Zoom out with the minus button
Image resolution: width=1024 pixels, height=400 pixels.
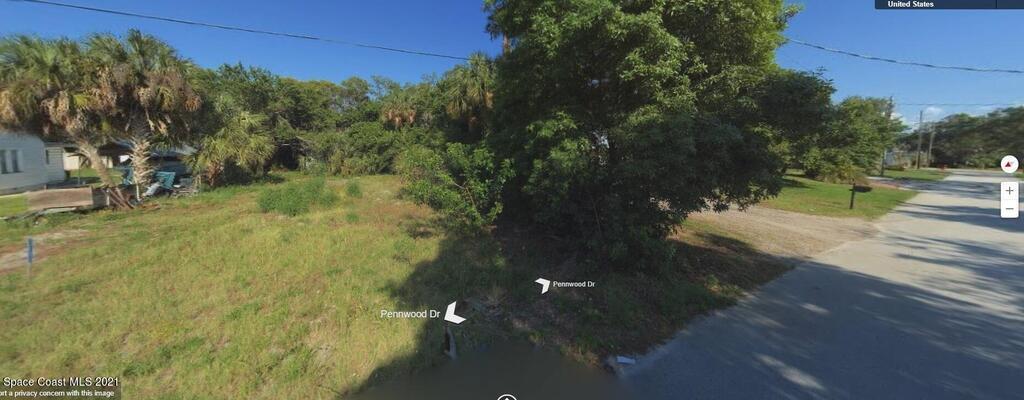click(x=1009, y=209)
